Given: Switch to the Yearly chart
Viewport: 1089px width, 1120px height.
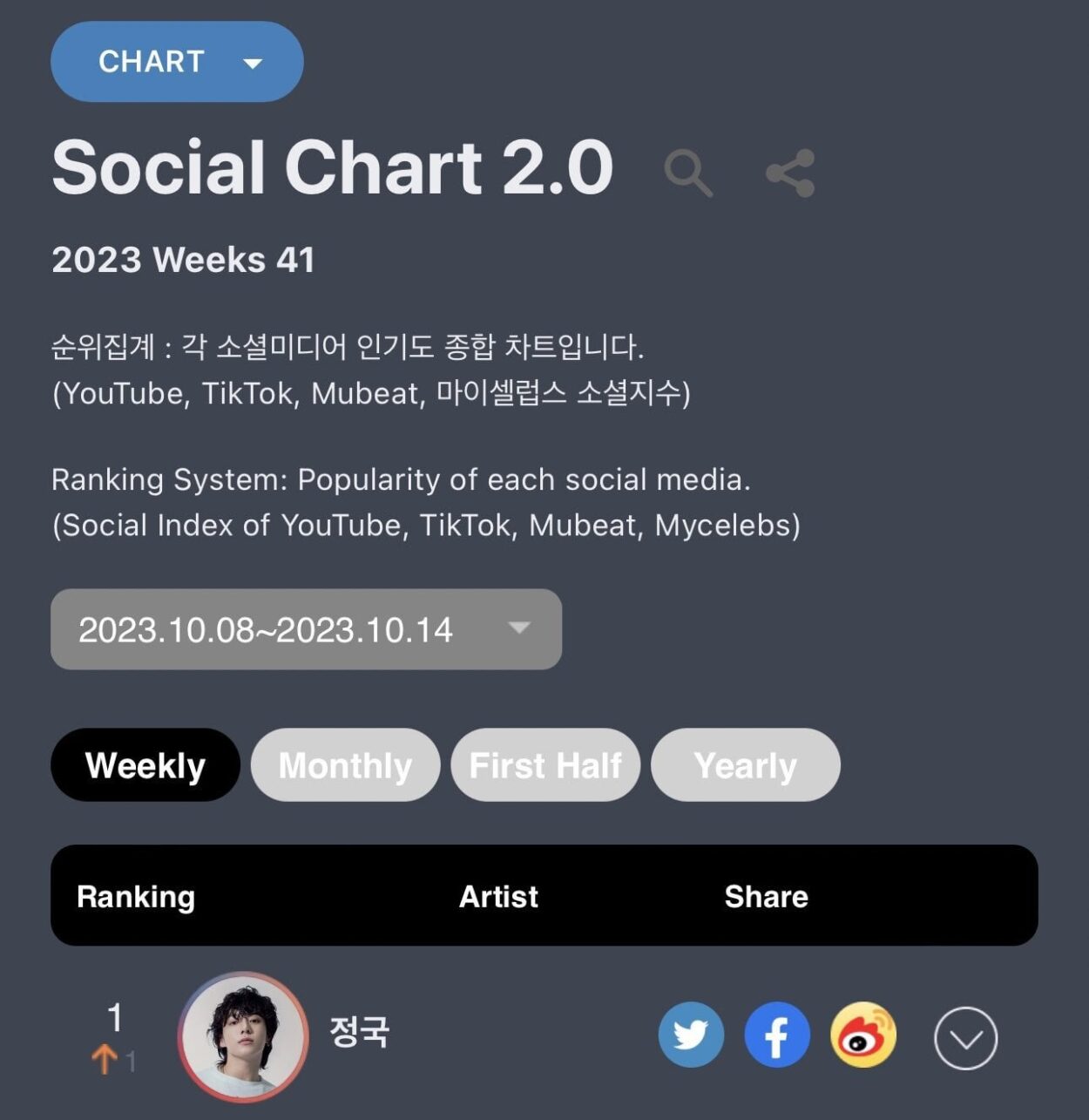Looking at the screenshot, I should click(x=745, y=765).
